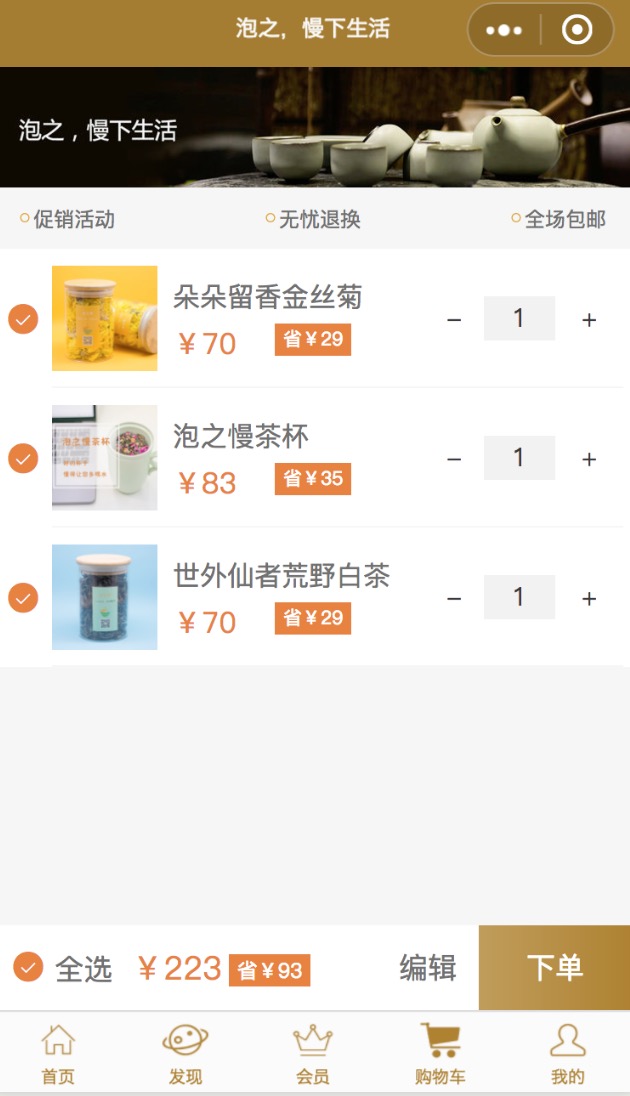Uncheck 朵朵留香金丝菊 in the cart
The width and height of the screenshot is (630, 1096).
point(23,319)
